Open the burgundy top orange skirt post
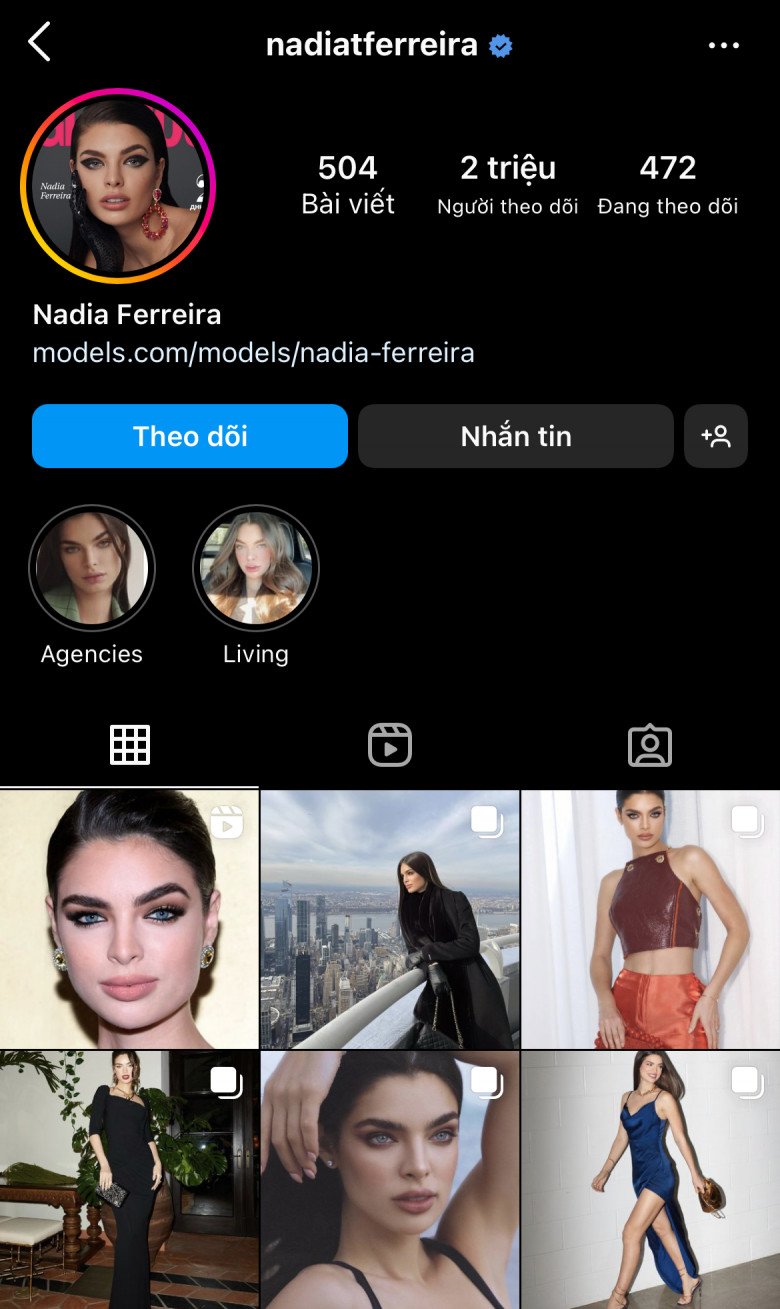Screen dimensions: 780x1309 point(651,918)
